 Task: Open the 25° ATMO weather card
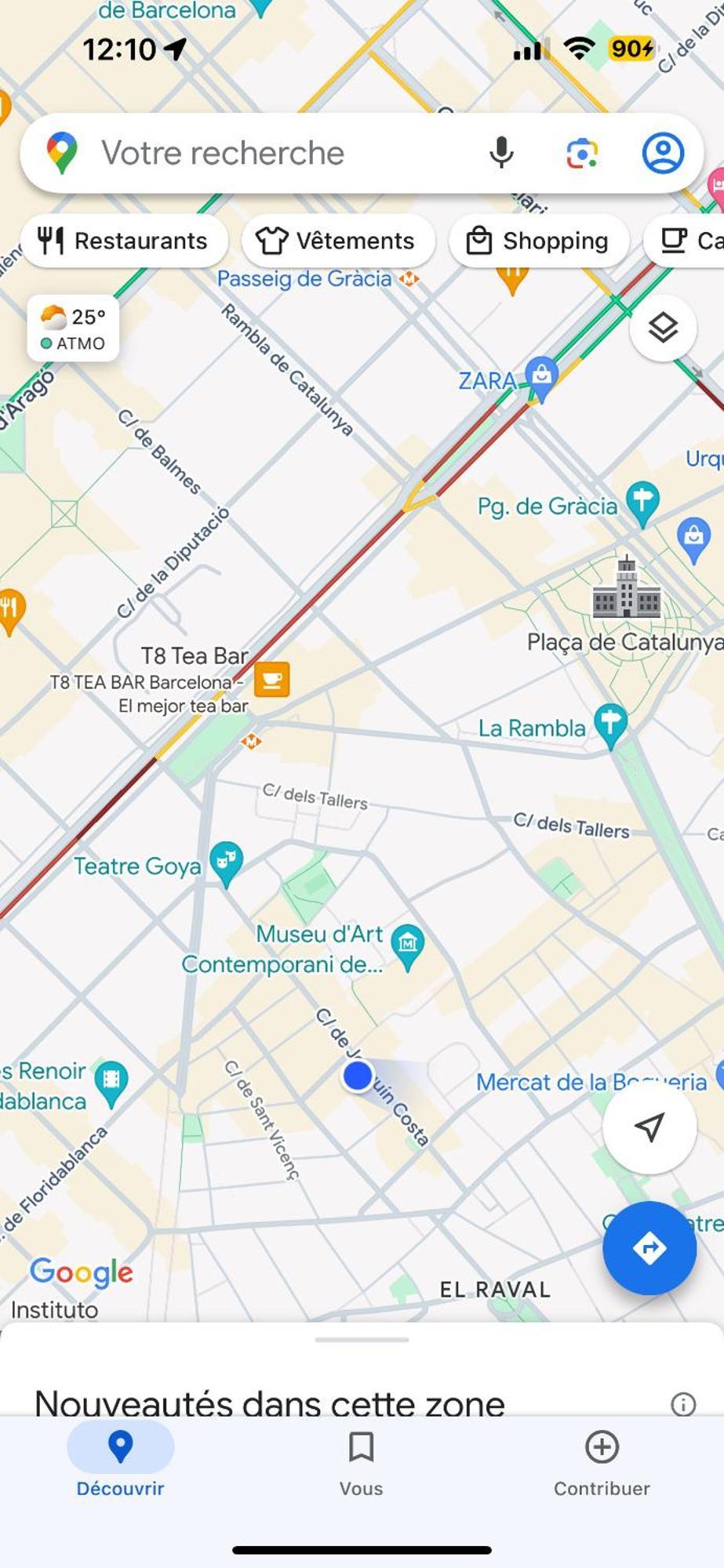pos(73,329)
